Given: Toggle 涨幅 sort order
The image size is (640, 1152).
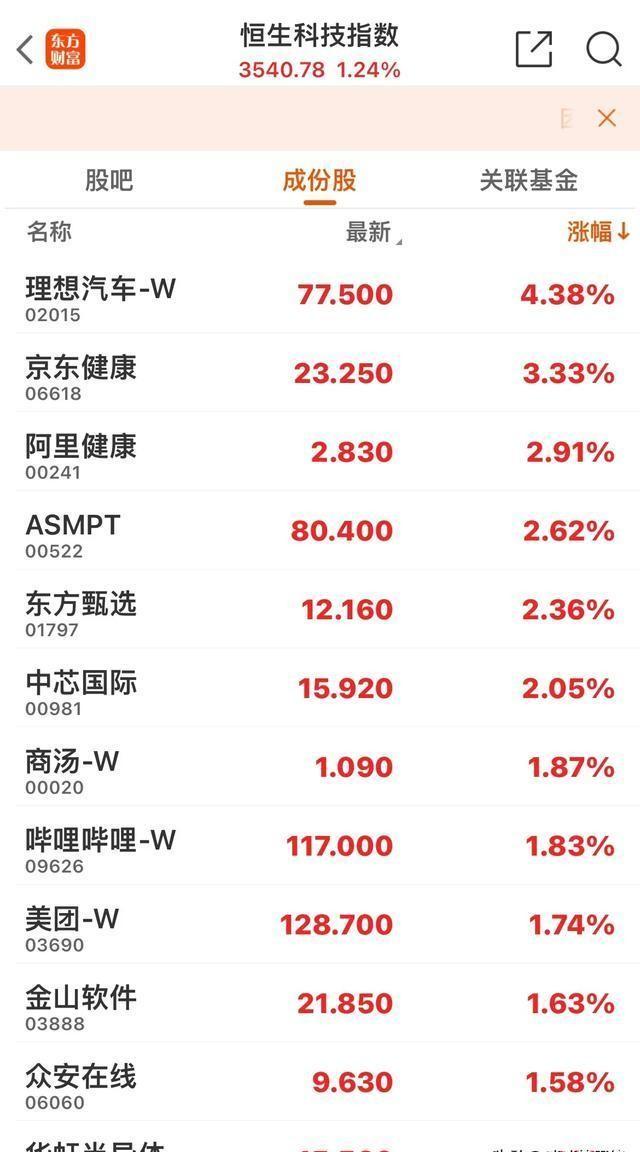Looking at the screenshot, I should [x=599, y=232].
